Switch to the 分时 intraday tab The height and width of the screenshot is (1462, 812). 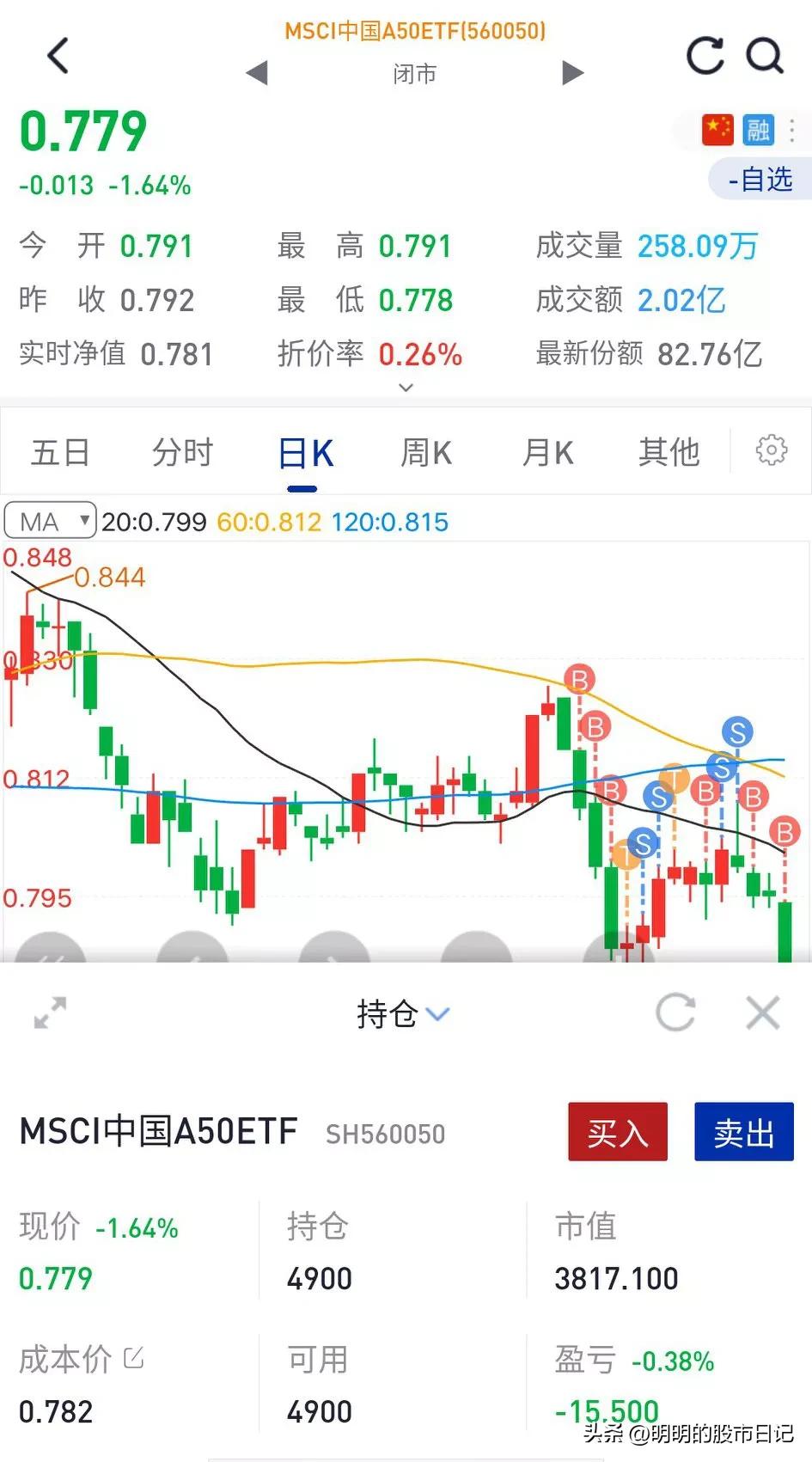(x=181, y=451)
